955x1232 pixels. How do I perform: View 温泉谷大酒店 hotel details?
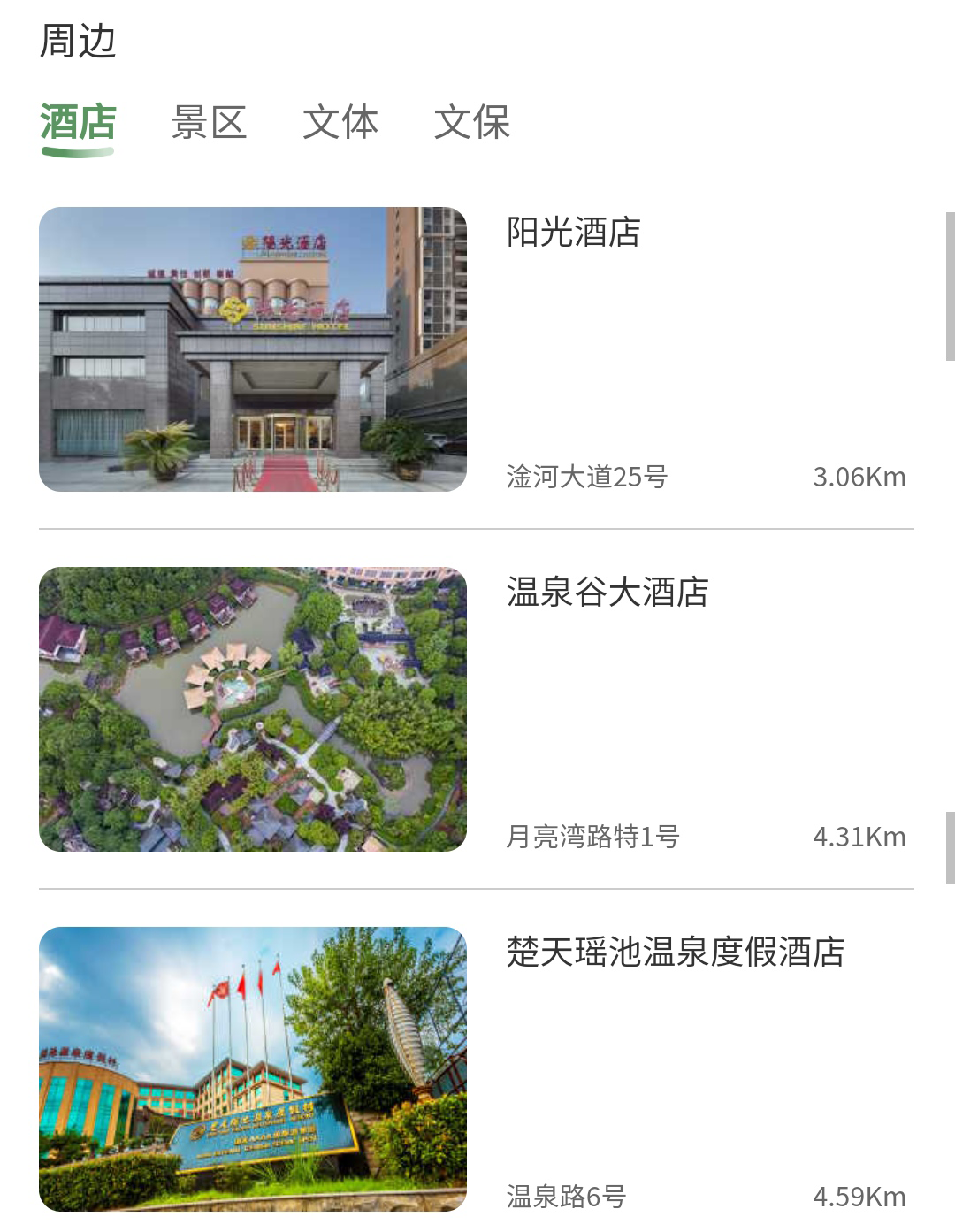point(607,593)
